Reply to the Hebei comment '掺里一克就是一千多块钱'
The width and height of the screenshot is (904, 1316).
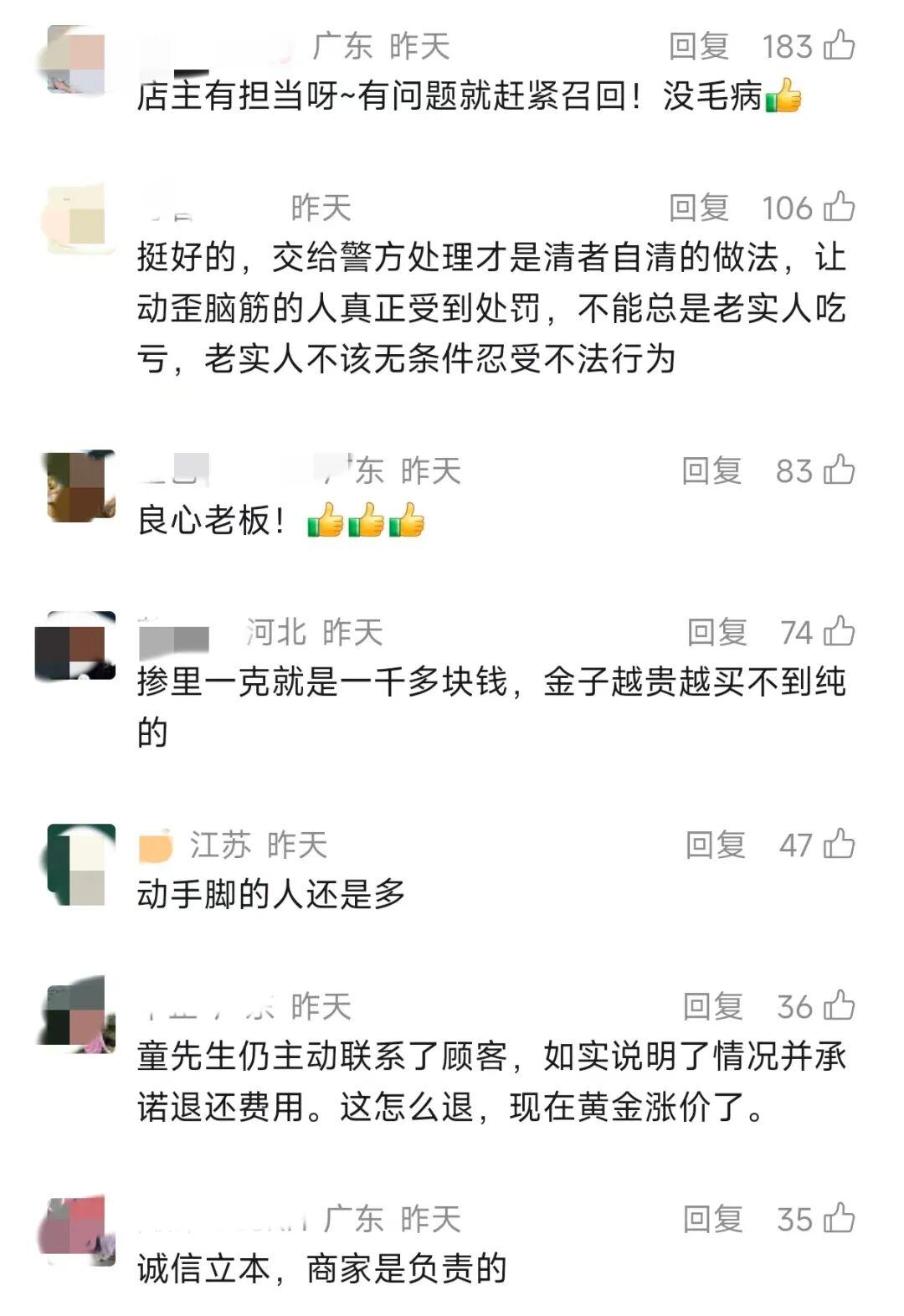(717, 632)
